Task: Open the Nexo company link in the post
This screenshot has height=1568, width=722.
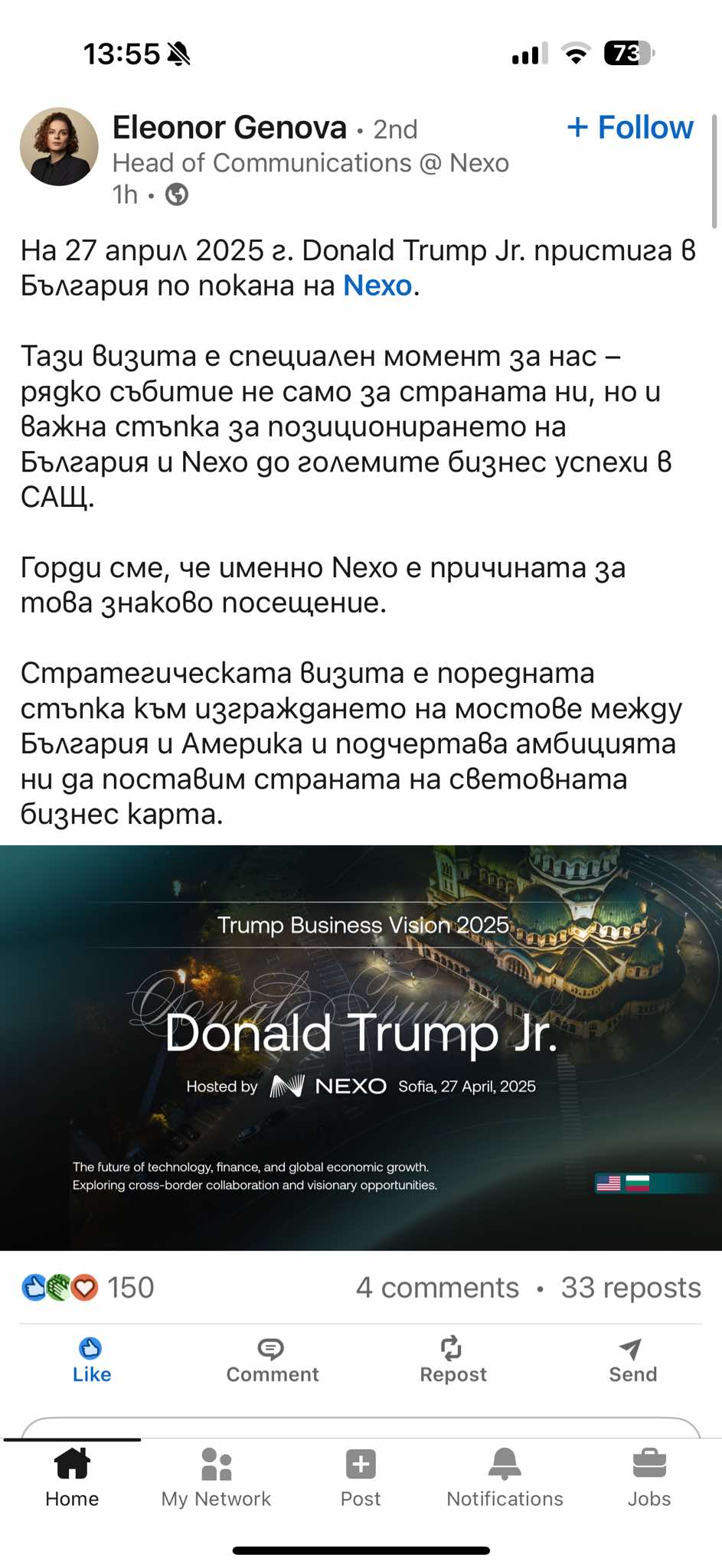Action: [377, 286]
